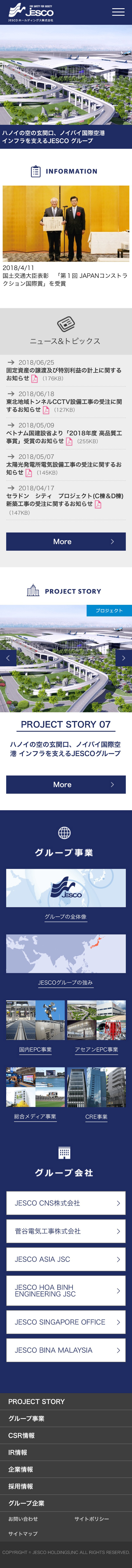Screen dimensions: 132x1568
Task: Open アセアンEPC事業 tile
Action: click(x=96, y=1026)
